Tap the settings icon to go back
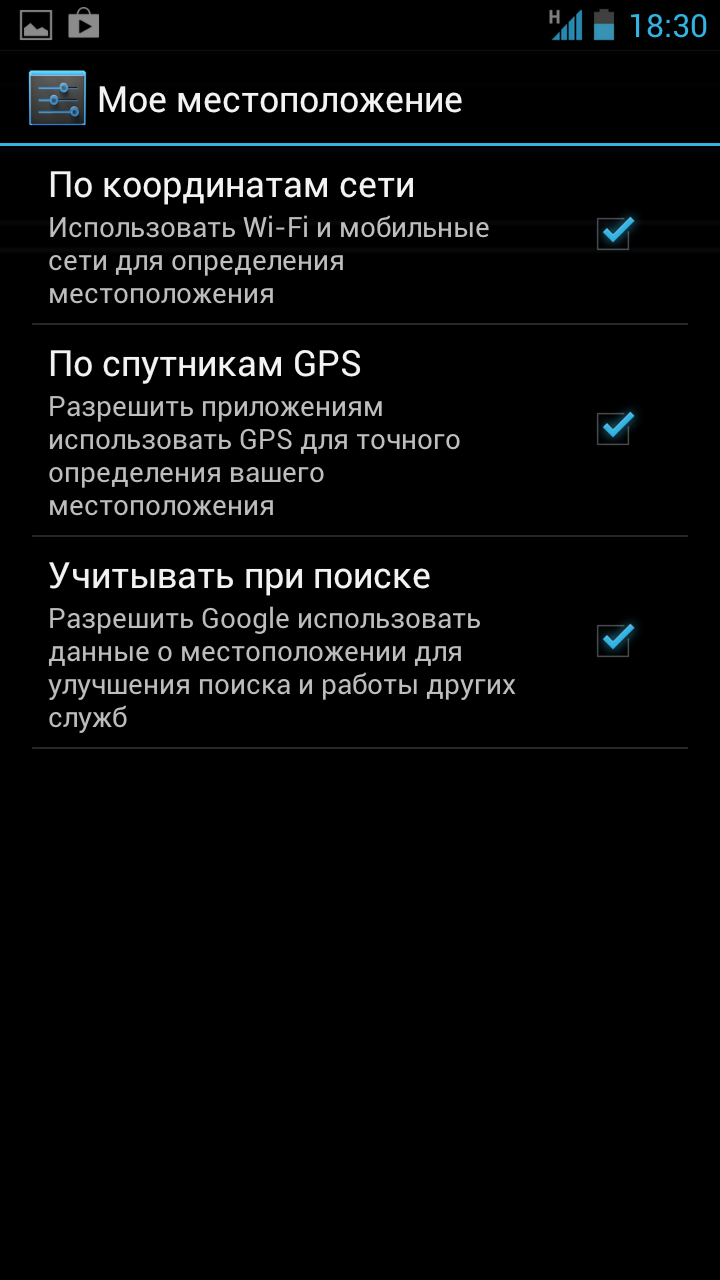The width and height of the screenshot is (720, 1280). [x=57, y=99]
